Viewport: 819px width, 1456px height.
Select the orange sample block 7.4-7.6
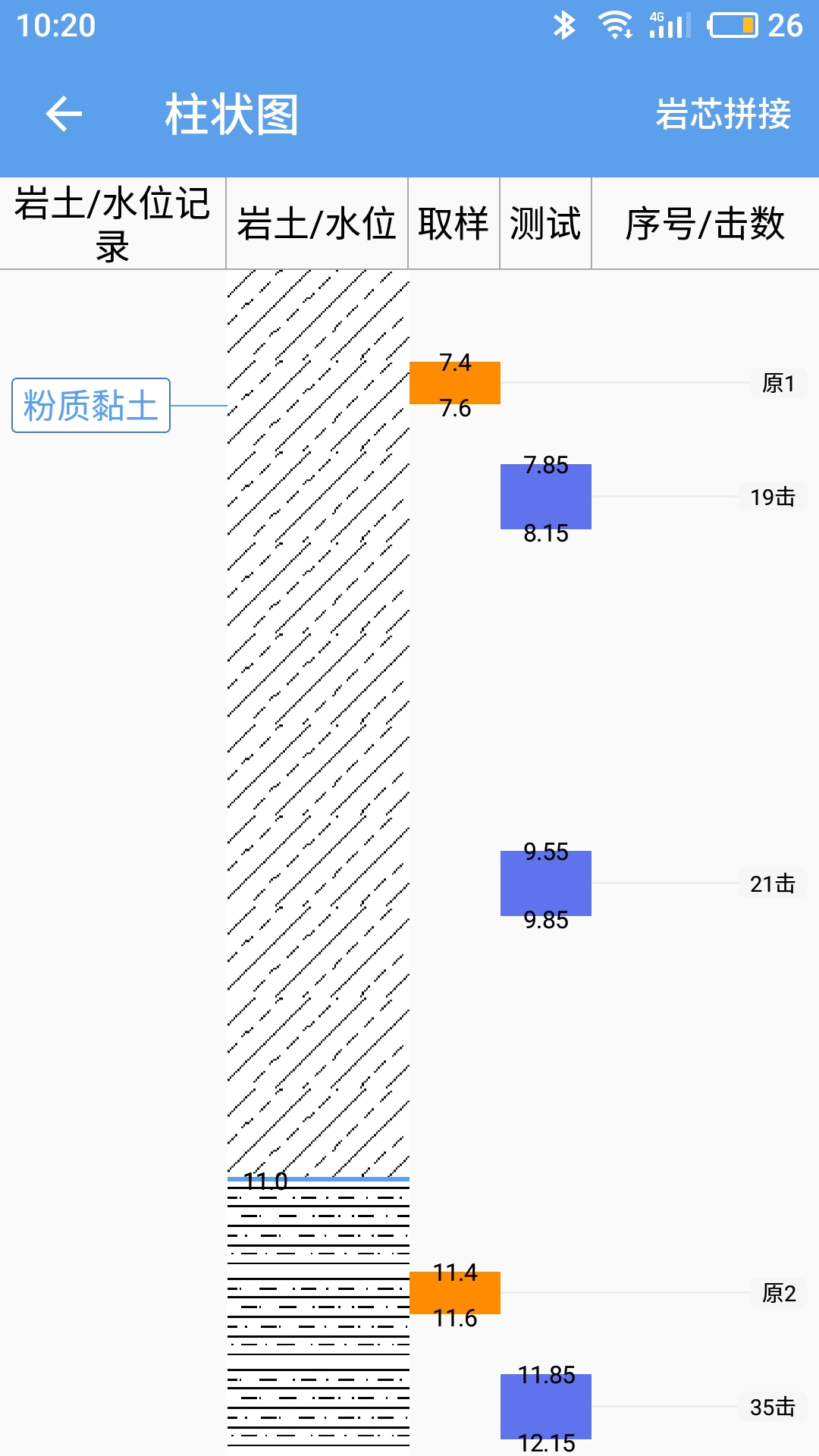coord(455,384)
